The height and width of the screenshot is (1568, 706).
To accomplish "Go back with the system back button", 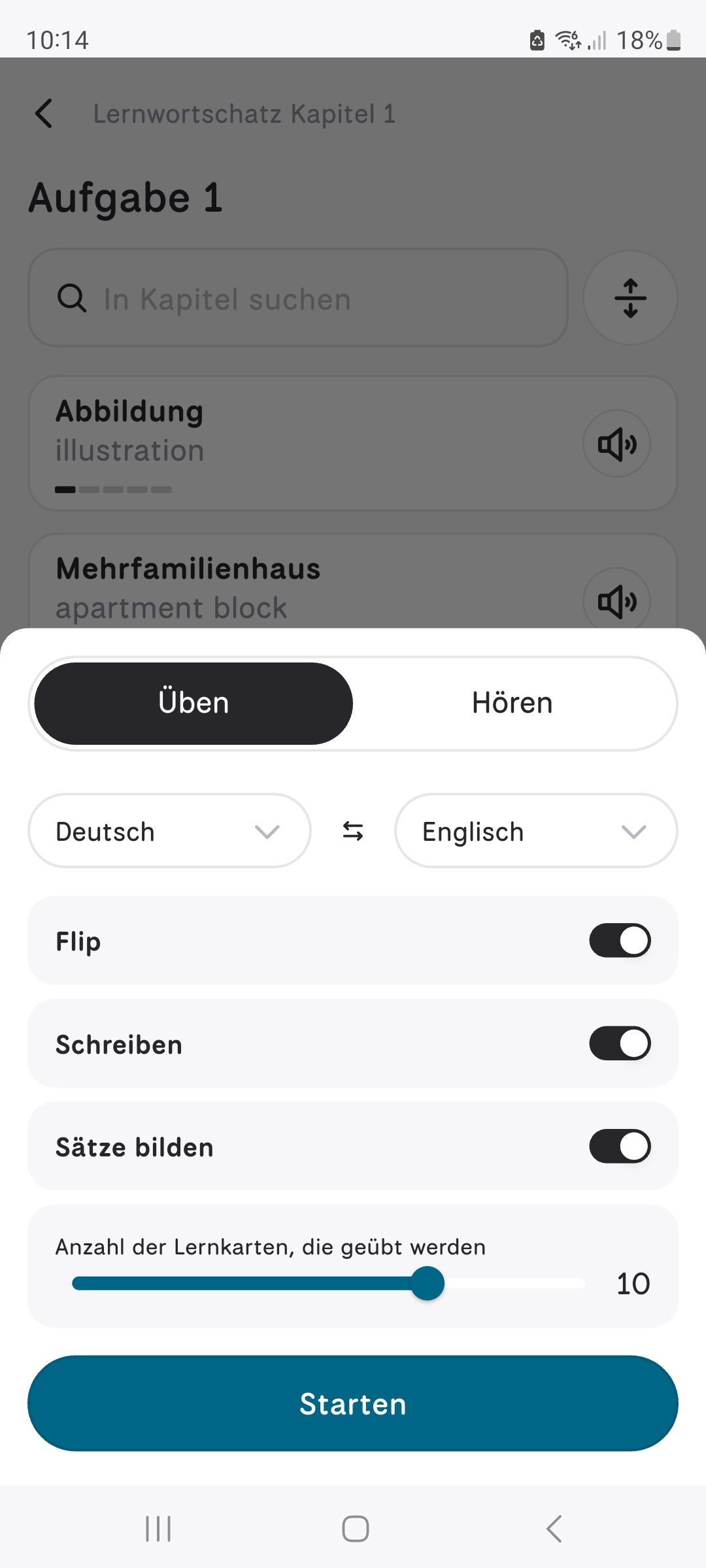I will 553,1529.
